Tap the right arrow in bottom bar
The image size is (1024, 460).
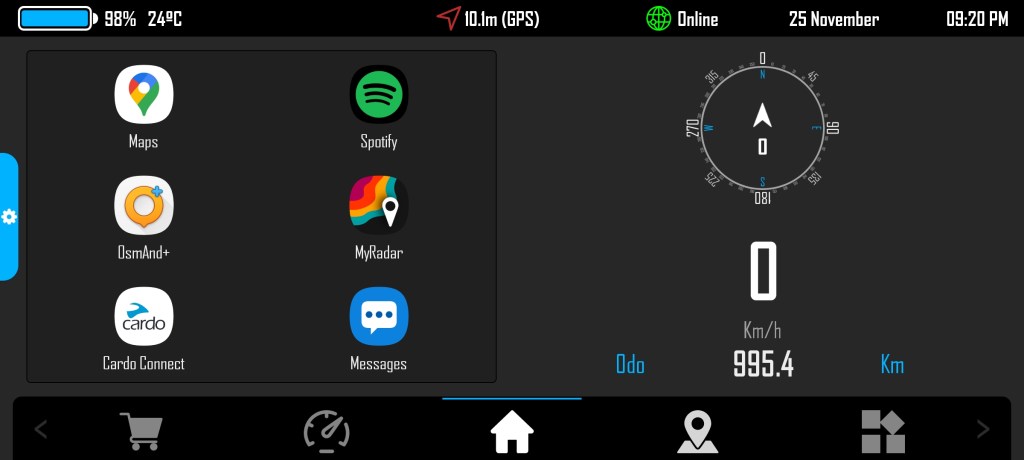point(983,430)
